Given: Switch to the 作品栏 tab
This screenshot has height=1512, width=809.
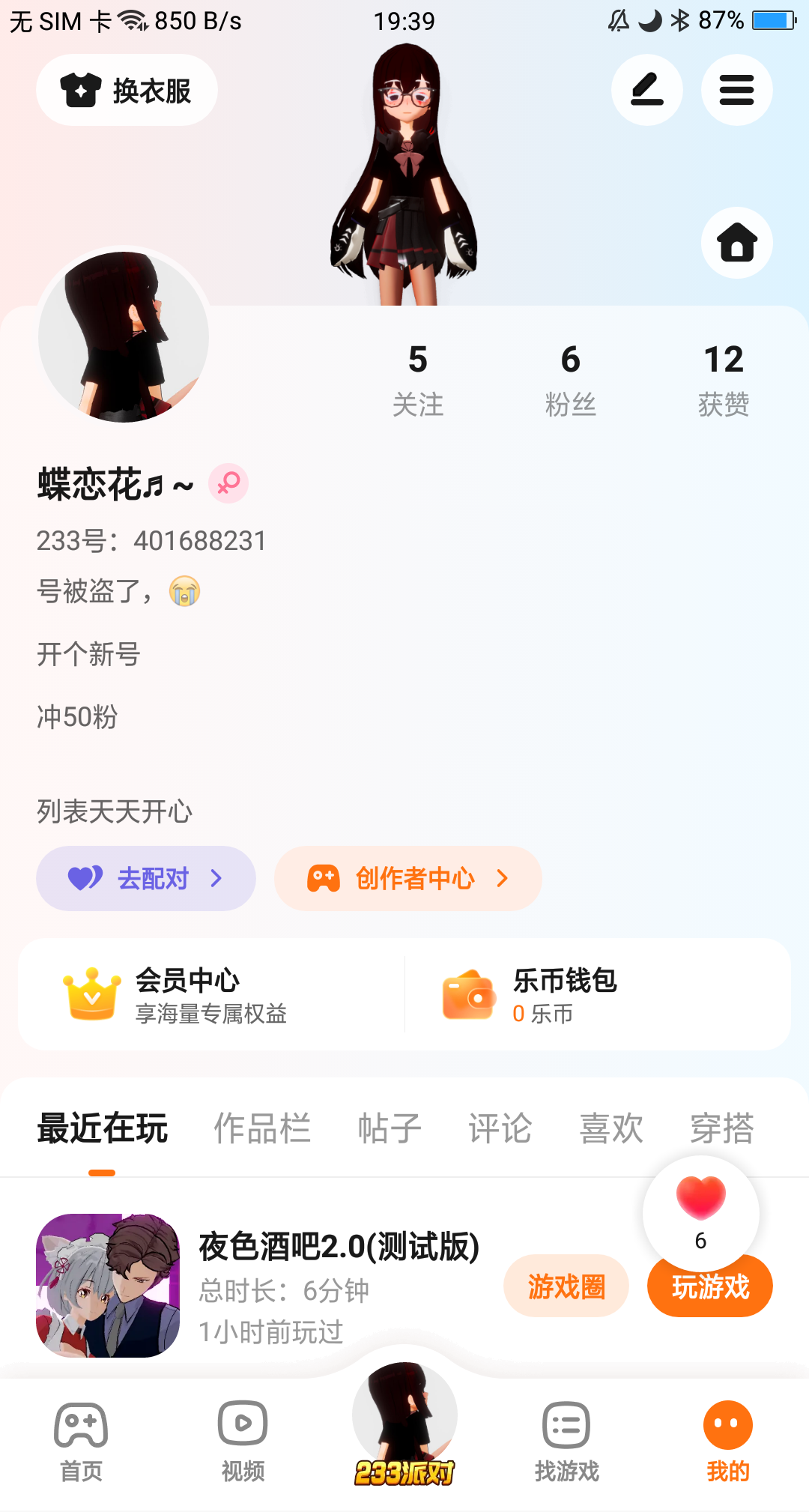Looking at the screenshot, I should (262, 1128).
